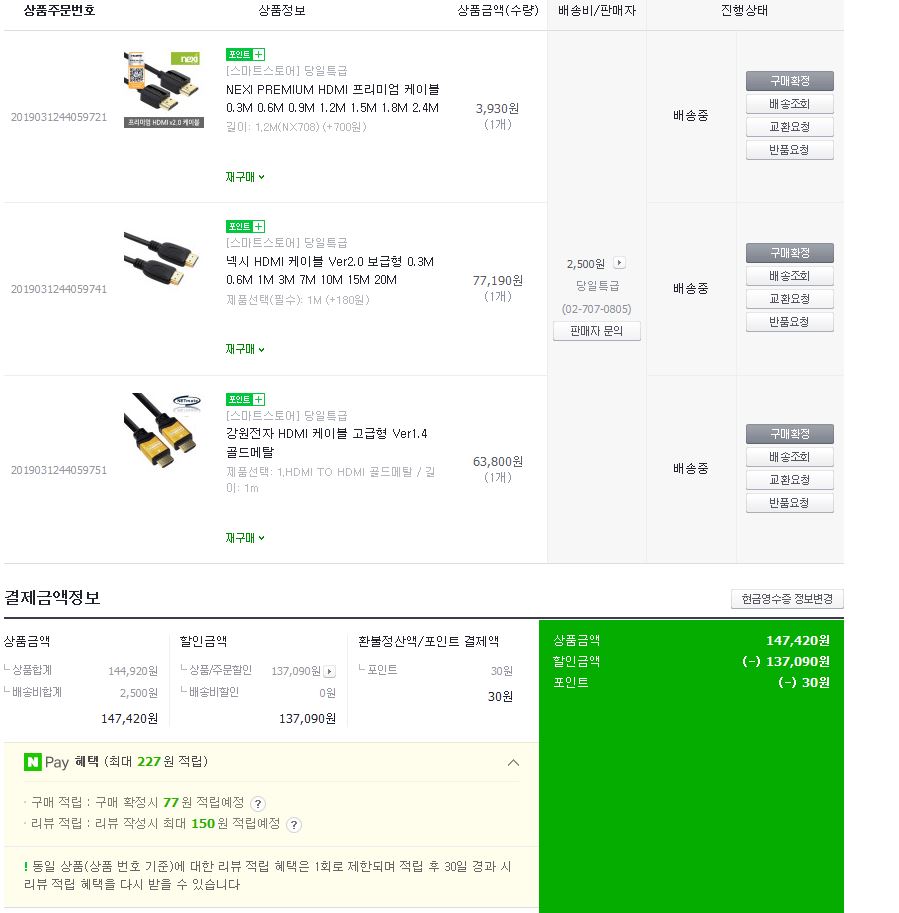The height and width of the screenshot is (913, 899).
Task: Open NEXI PREMIUM HDMI 프리미엄 케이블 product link
Action: (332, 98)
